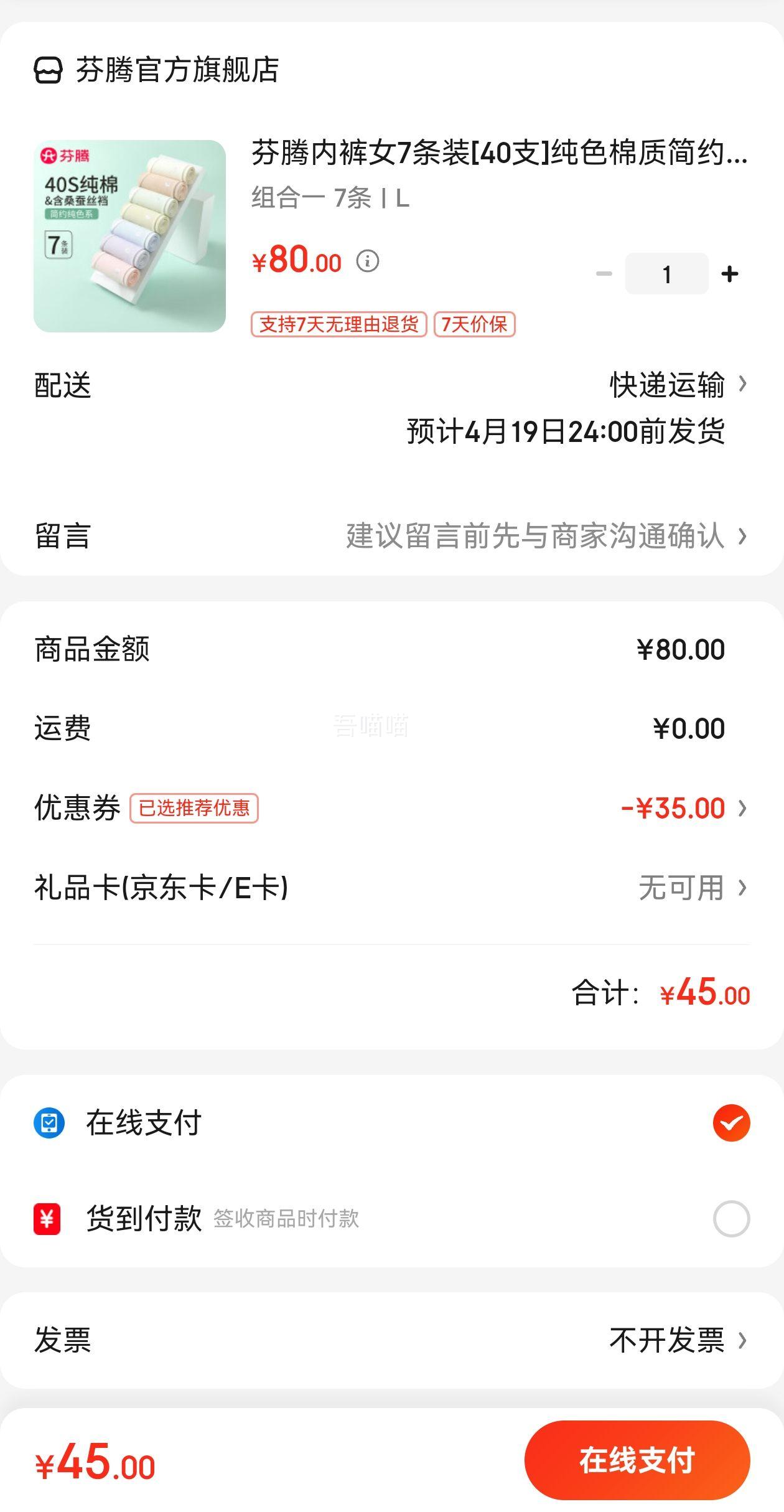Click the price info ⓘ icon

pyautogui.click(x=369, y=261)
